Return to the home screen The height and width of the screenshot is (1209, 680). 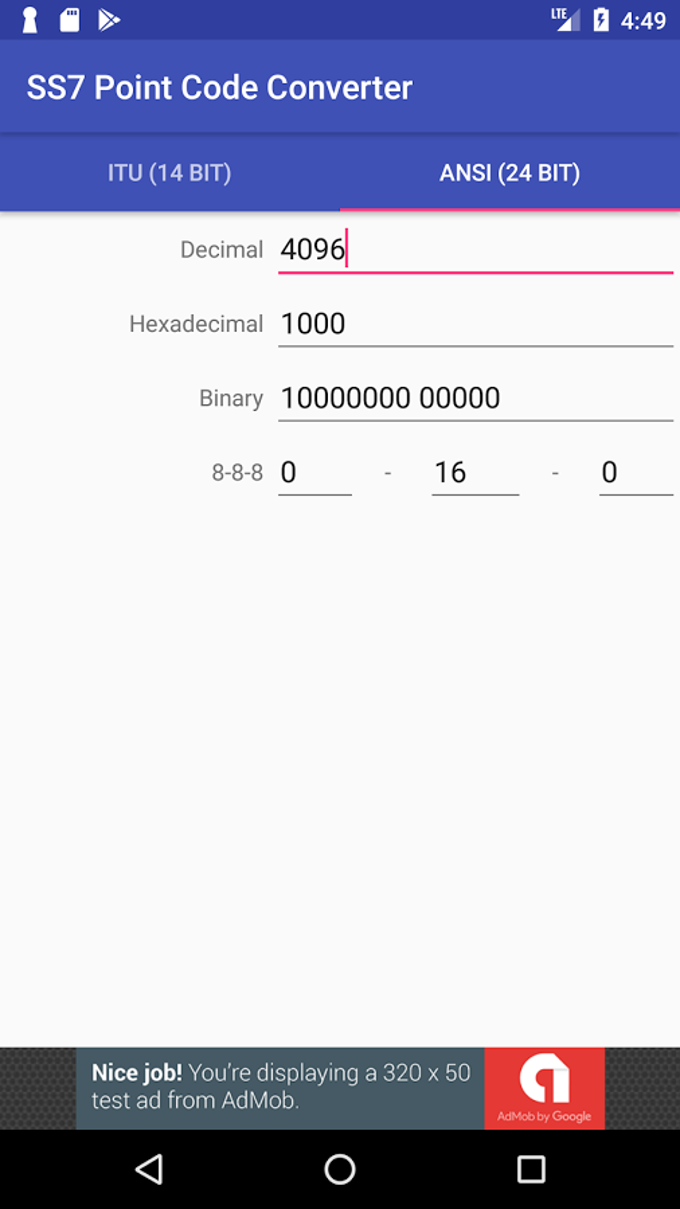pyautogui.click(x=340, y=1168)
